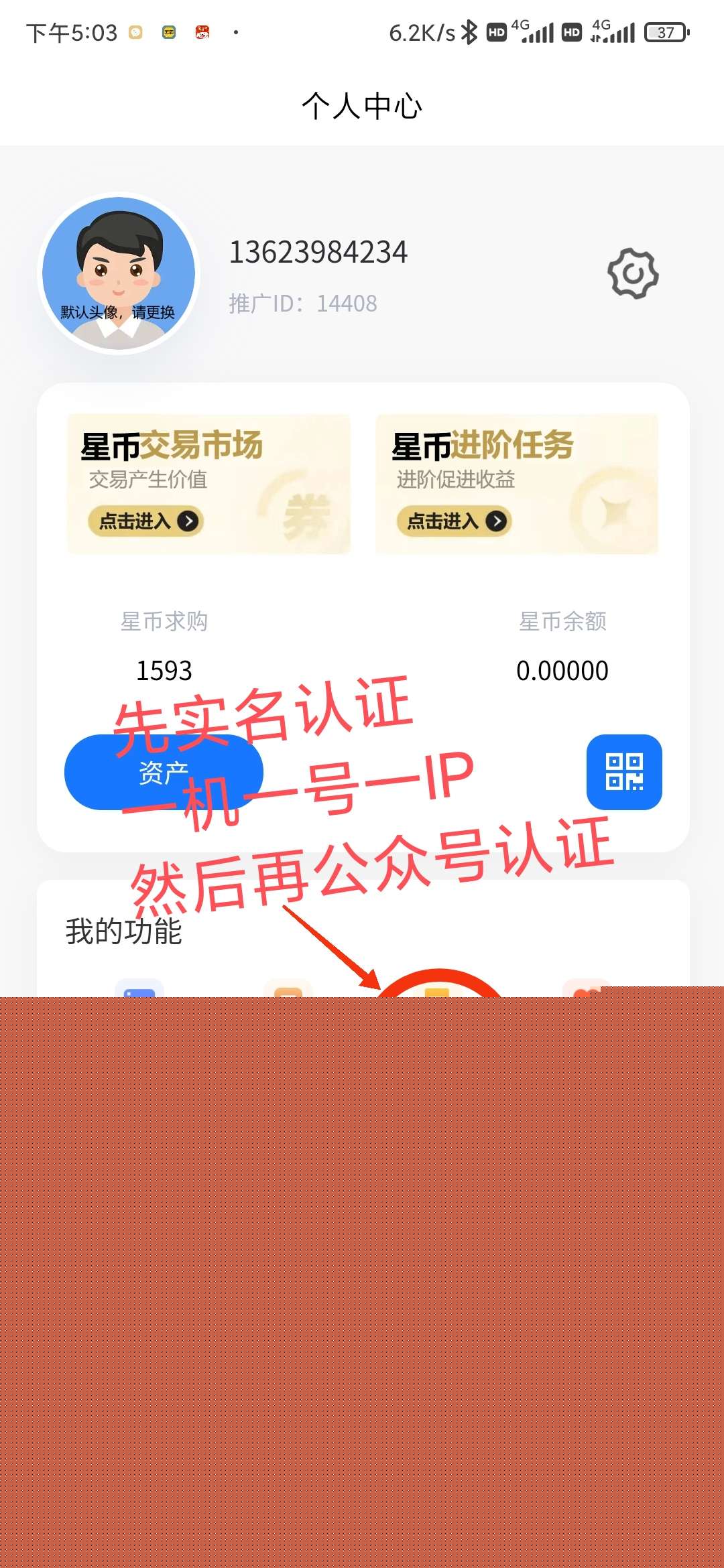Enter the 星币进阶任务 card
724x1568 pixels.
point(454,521)
